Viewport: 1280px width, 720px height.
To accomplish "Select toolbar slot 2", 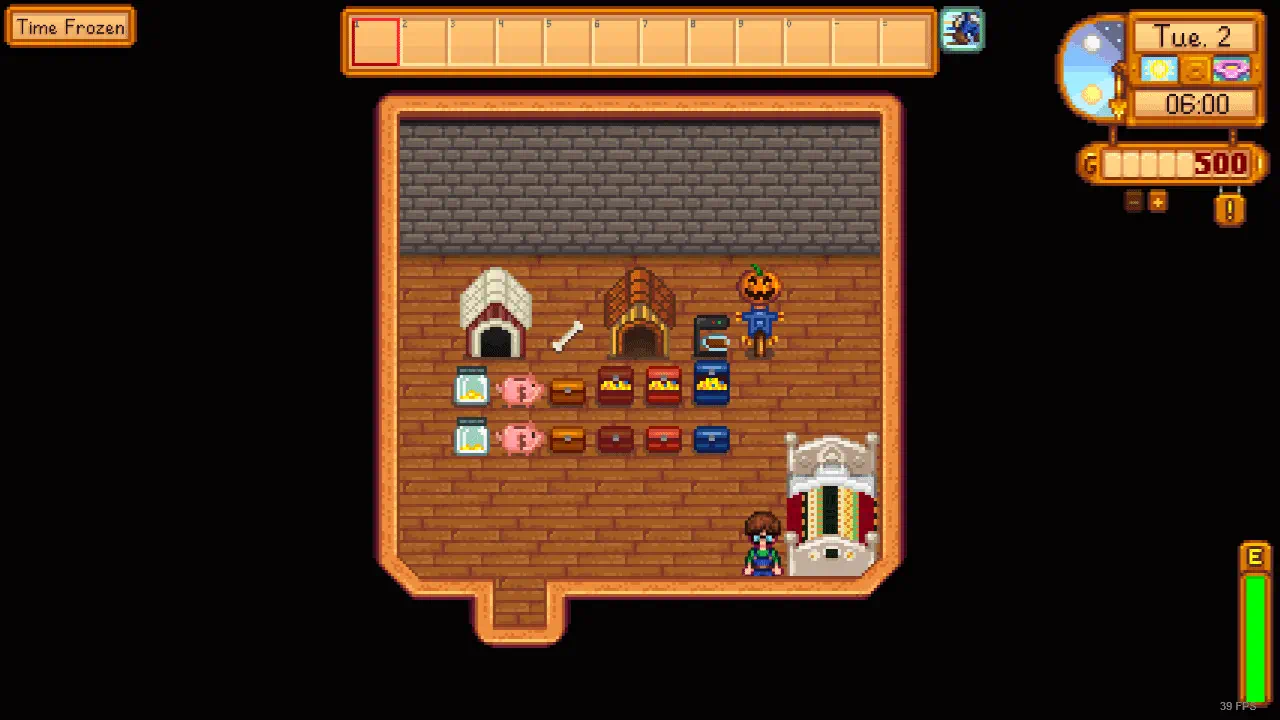I will tap(424, 42).
